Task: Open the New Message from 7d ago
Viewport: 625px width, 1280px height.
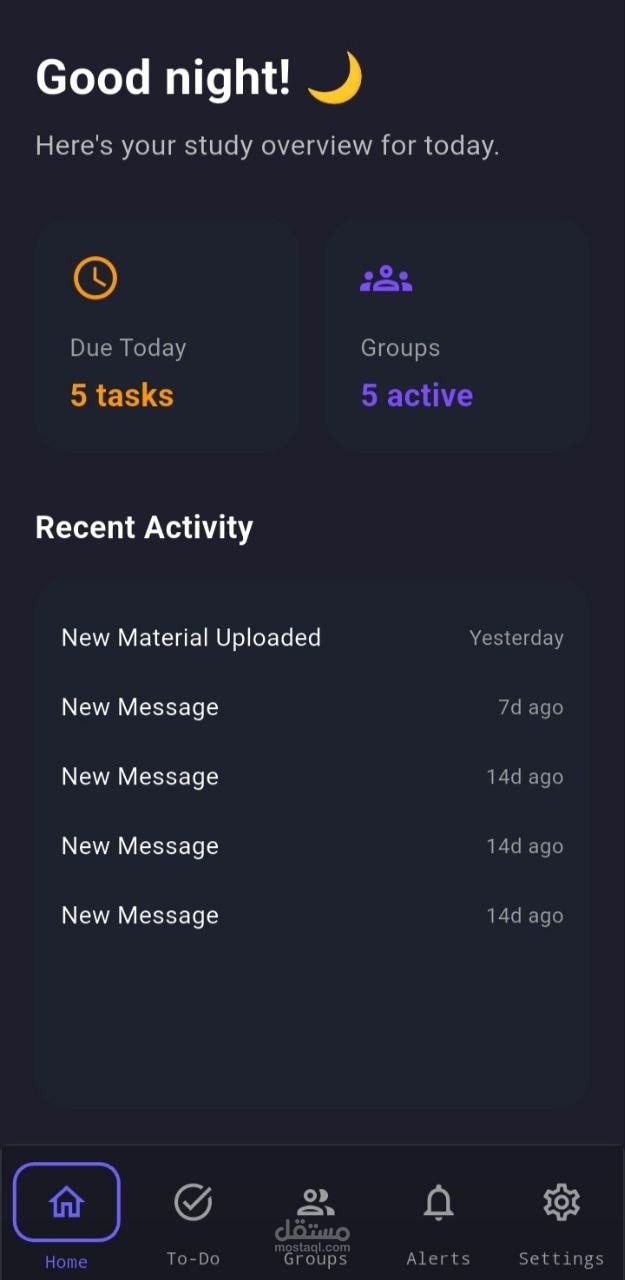Action: (312, 708)
